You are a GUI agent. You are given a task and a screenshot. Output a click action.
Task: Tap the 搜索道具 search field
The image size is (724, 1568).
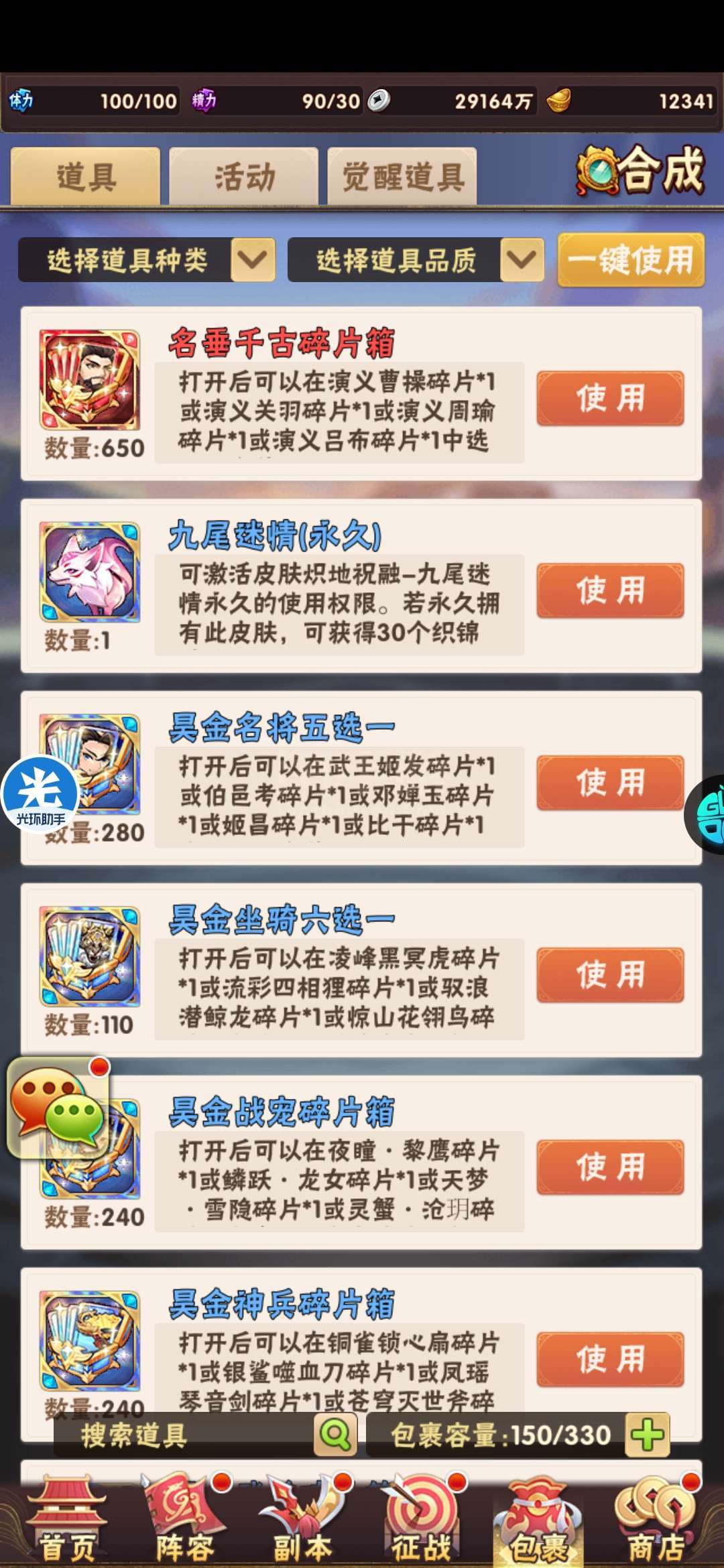click(184, 1435)
